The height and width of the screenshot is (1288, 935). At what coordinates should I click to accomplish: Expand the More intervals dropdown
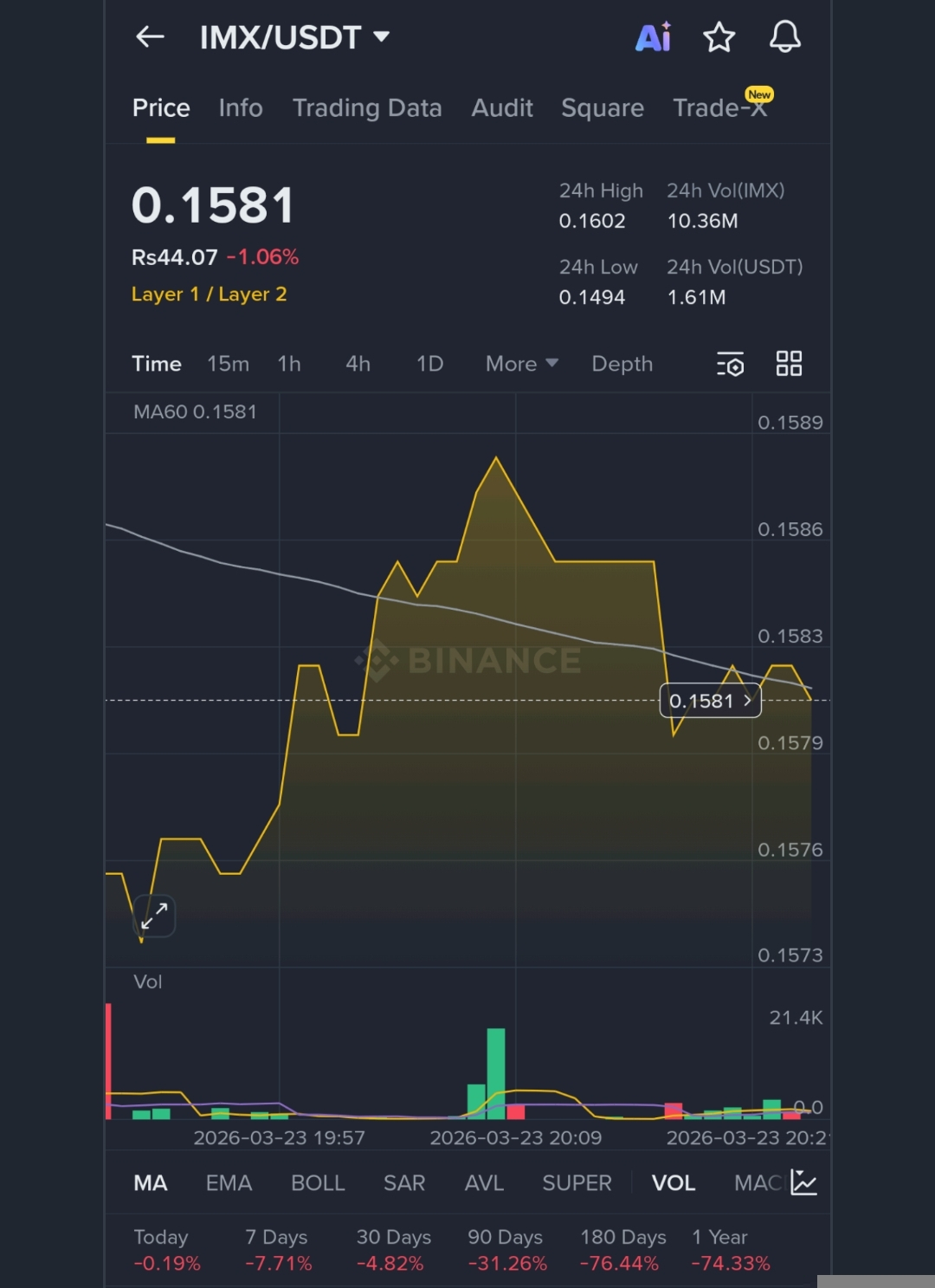coord(521,364)
